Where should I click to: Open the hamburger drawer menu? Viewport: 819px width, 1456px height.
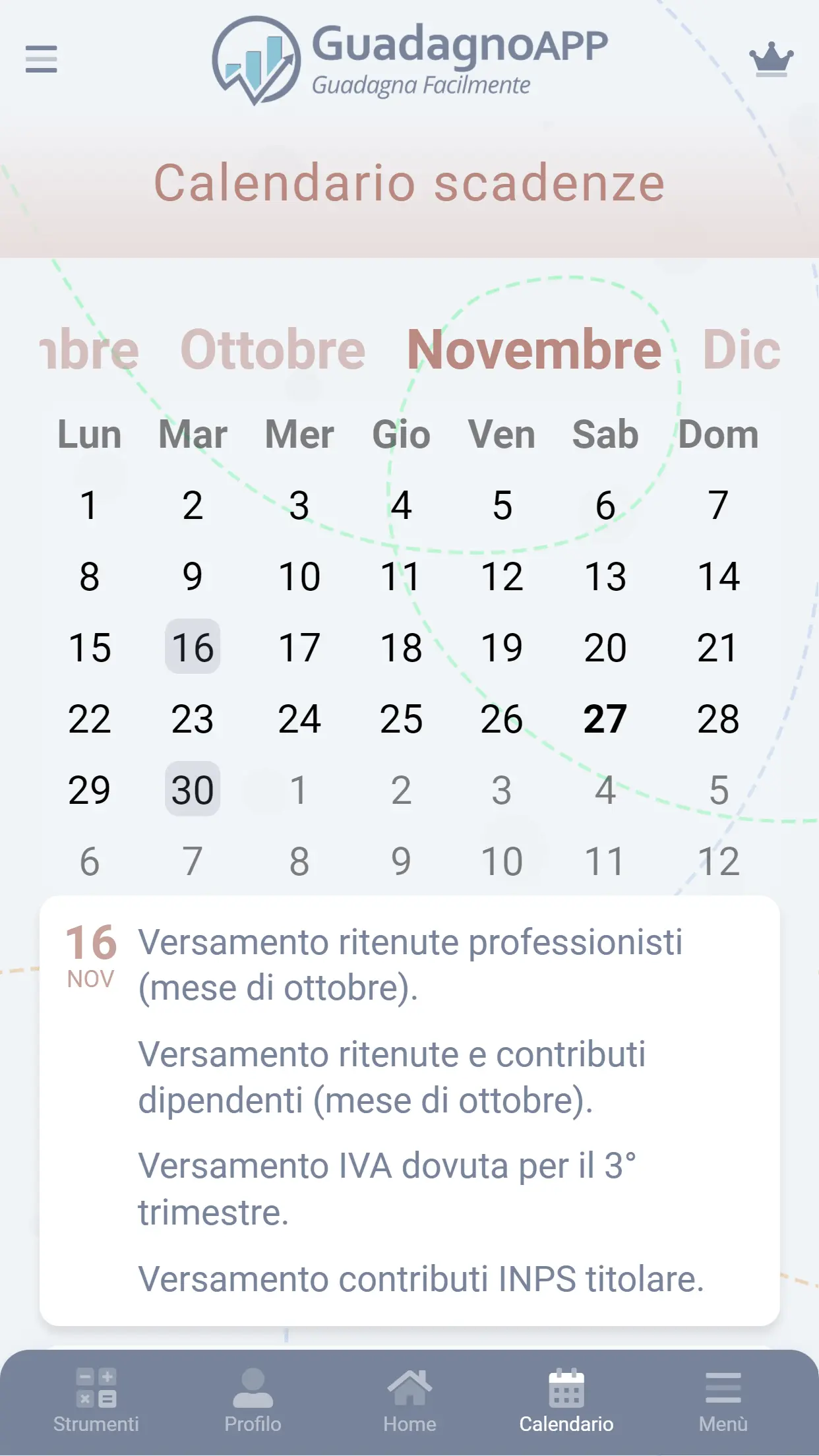pos(41,59)
